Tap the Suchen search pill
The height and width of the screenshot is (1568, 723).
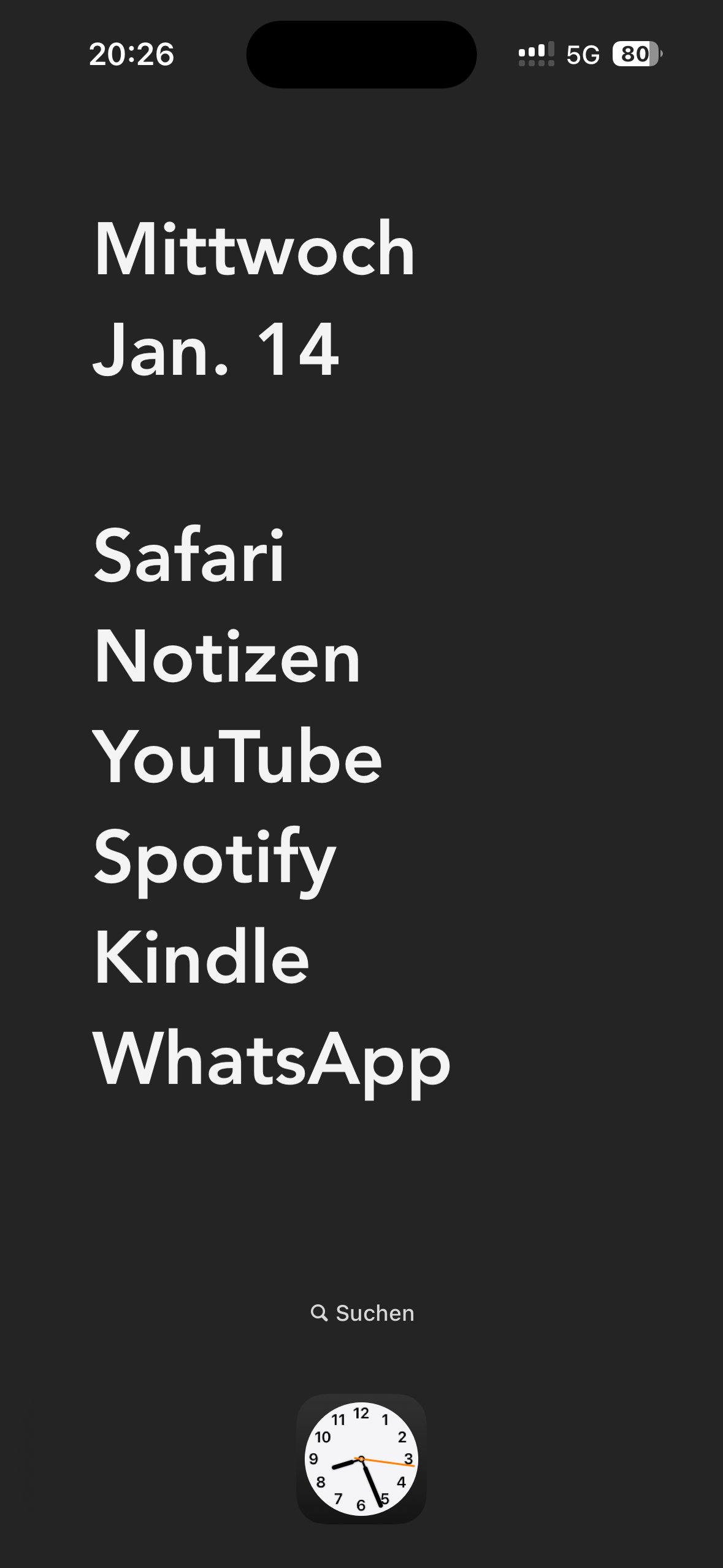point(362,1313)
